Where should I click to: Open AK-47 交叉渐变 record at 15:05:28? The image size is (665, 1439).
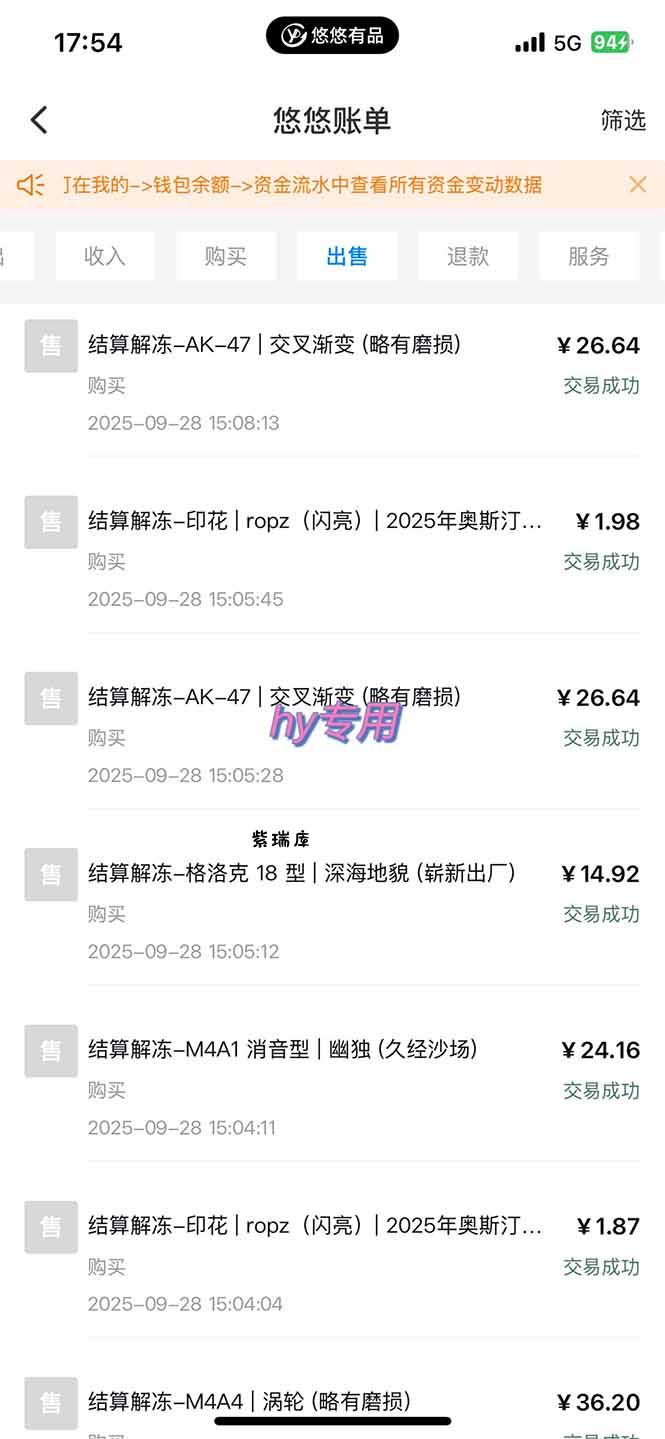click(x=332, y=733)
